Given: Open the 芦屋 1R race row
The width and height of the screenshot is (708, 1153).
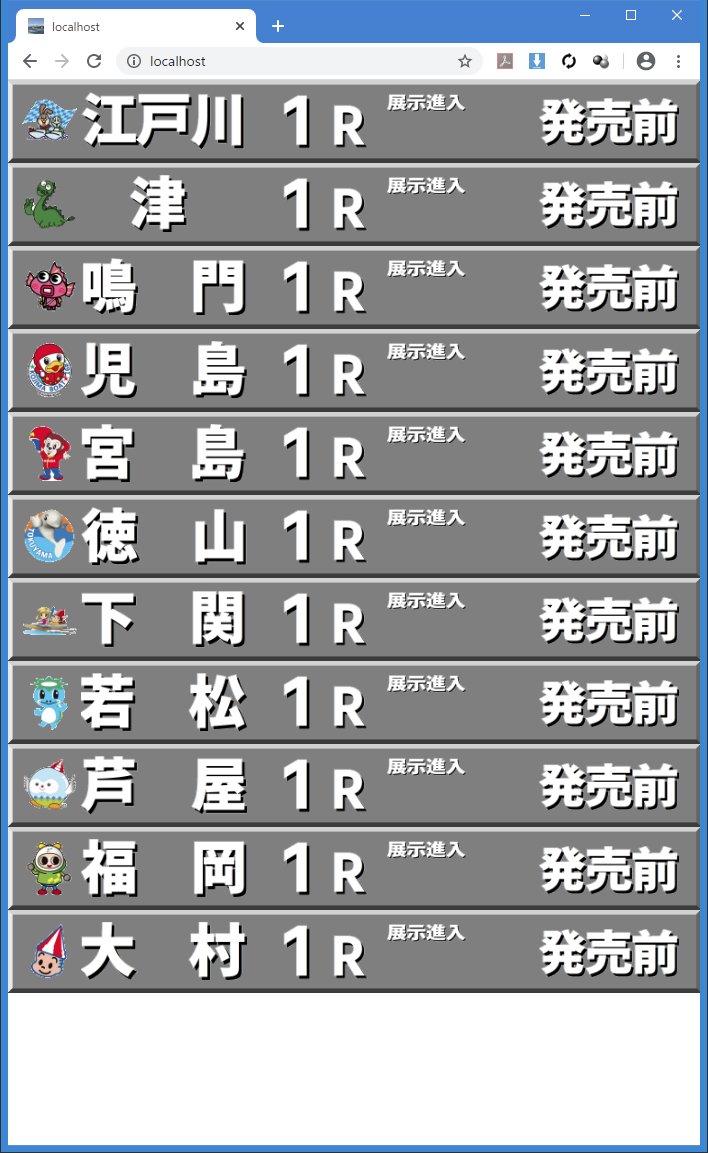Looking at the screenshot, I should coord(354,787).
